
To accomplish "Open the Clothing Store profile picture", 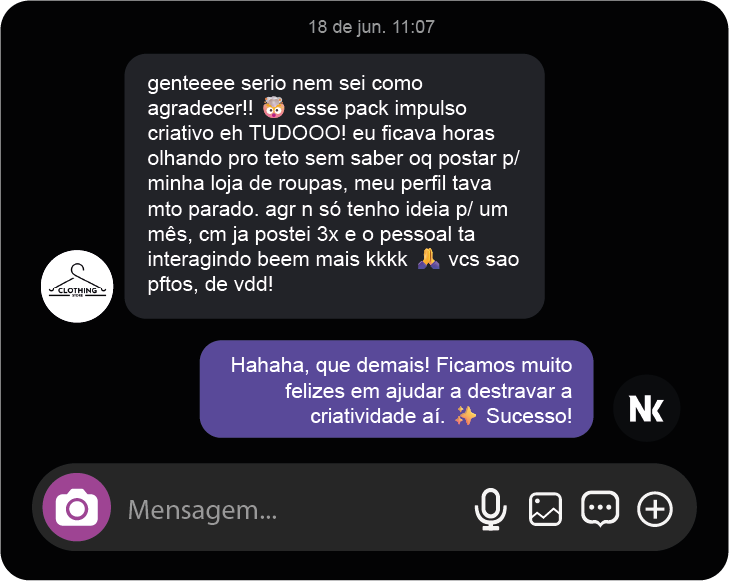I will [78, 286].
